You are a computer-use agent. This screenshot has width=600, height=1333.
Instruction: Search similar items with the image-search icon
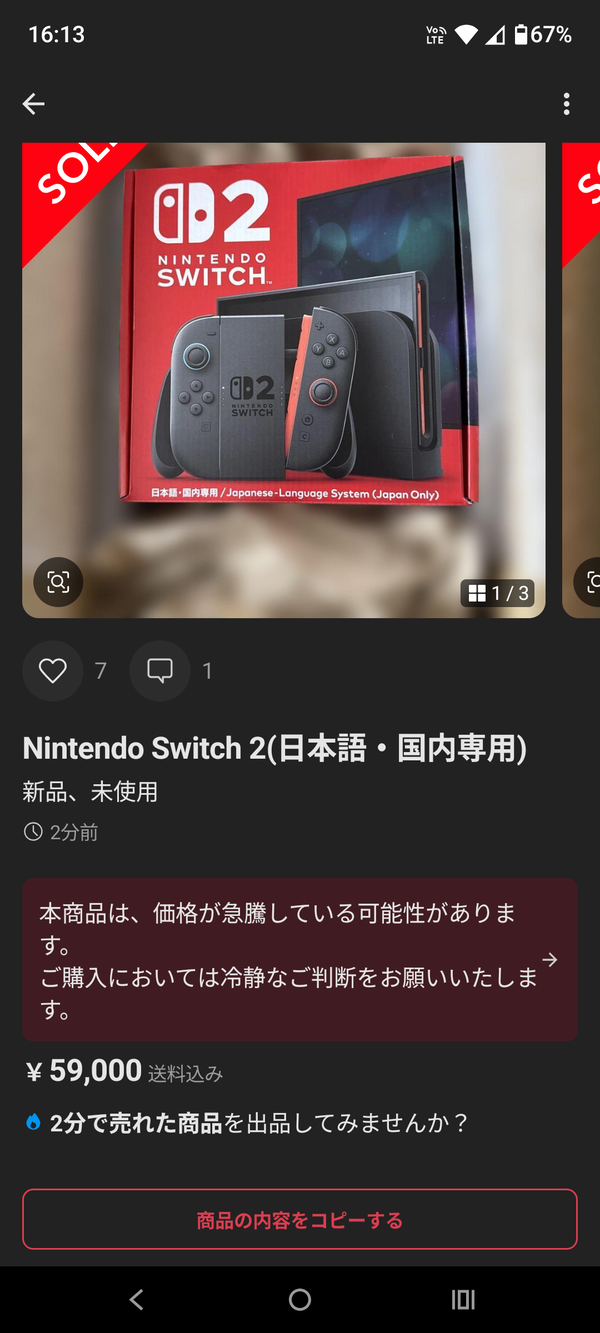coord(58,582)
